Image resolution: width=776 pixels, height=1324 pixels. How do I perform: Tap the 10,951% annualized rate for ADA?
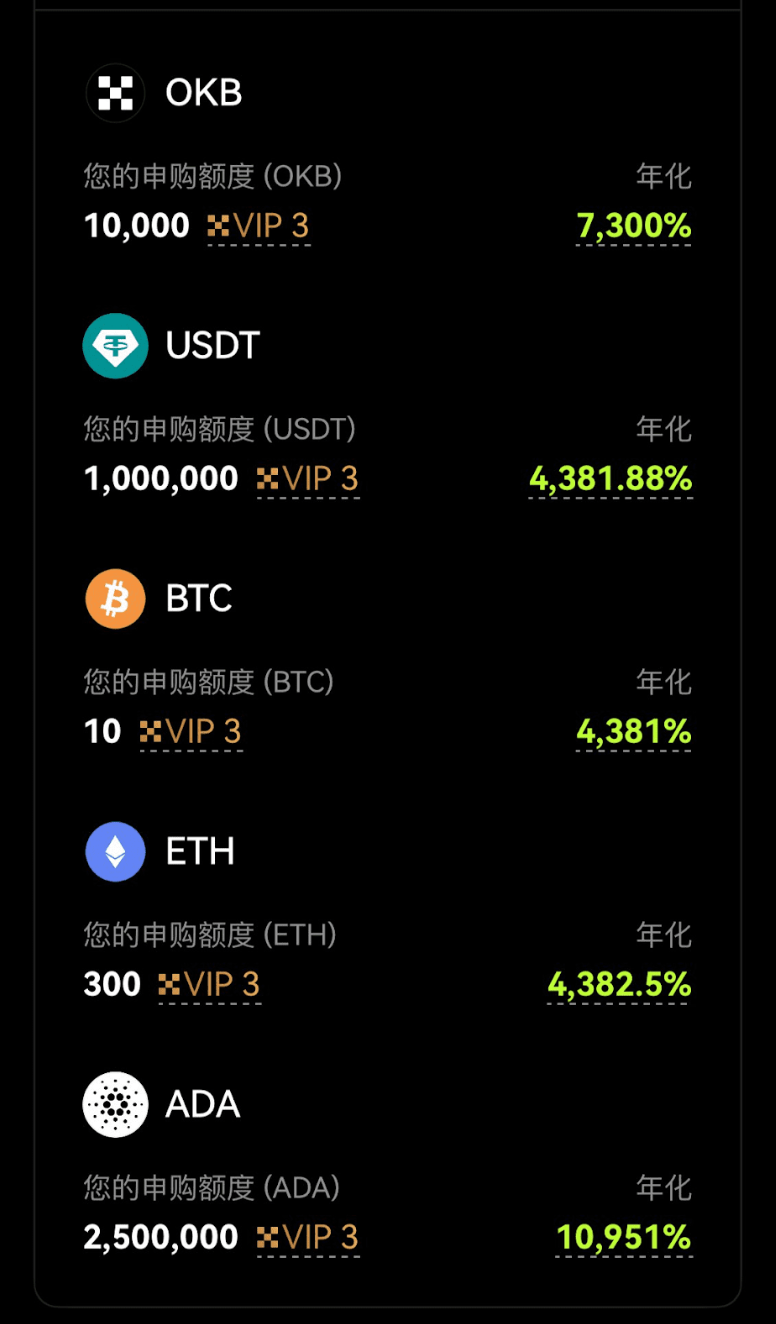624,1238
